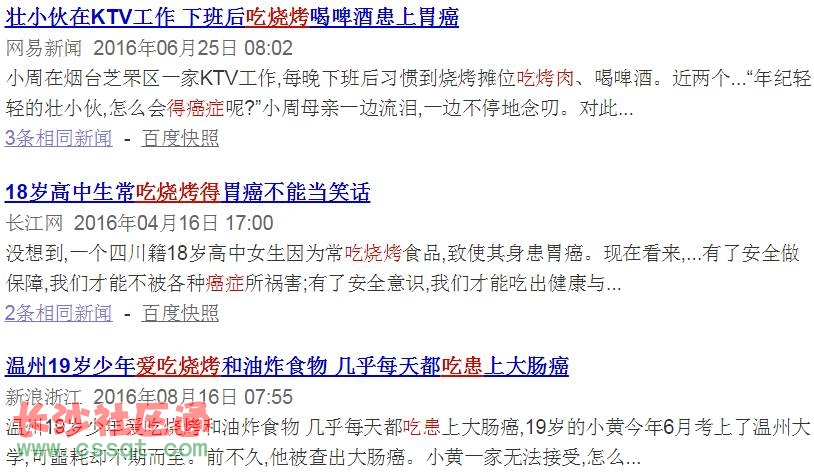View 2条相同新闻 under the 长江网 article
Image resolution: width=814 pixels, height=474 pixels.
click(58, 313)
